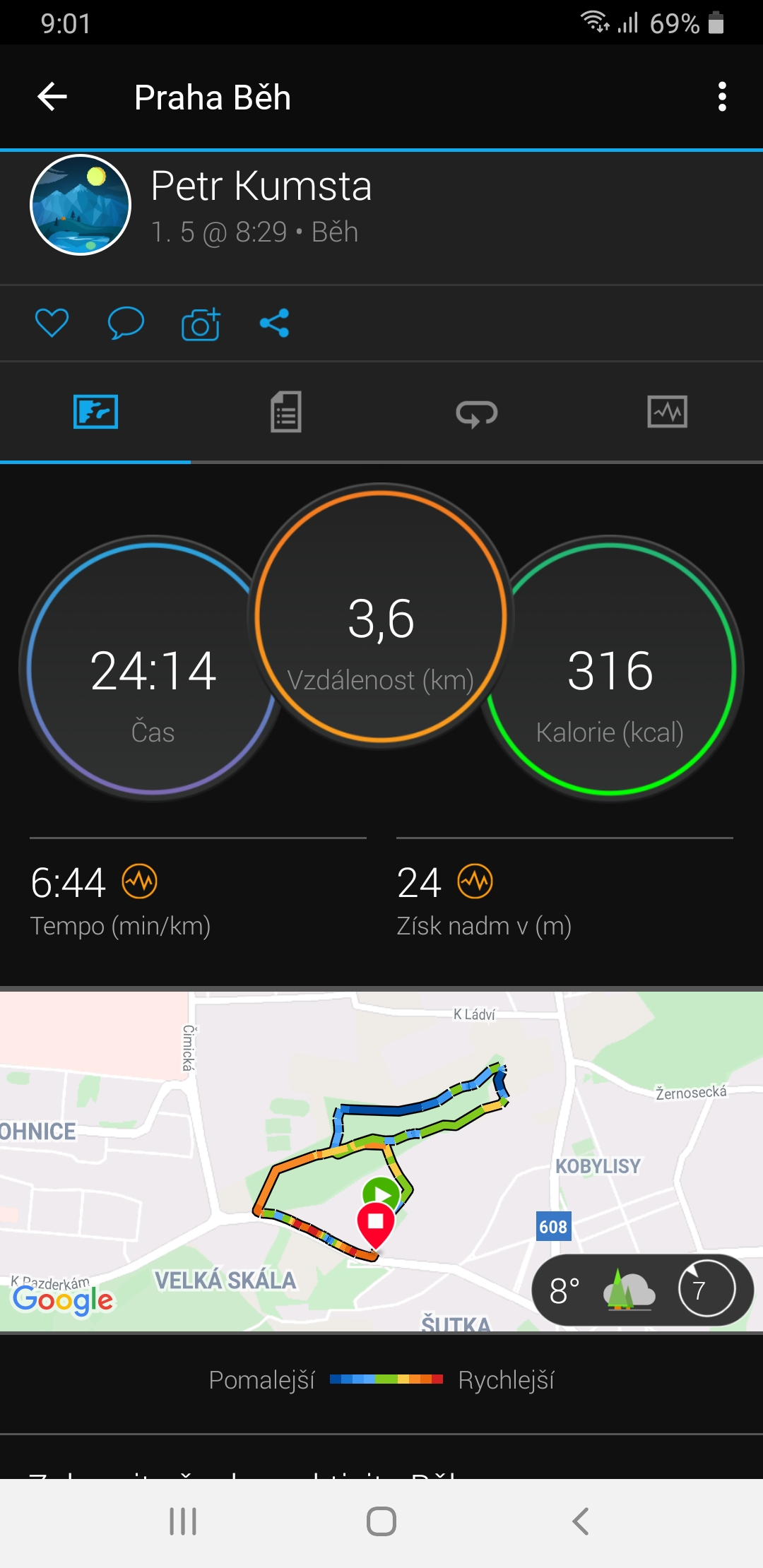
Task: Open Petr Kumsta's profile picture
Action: click(81, 205)
